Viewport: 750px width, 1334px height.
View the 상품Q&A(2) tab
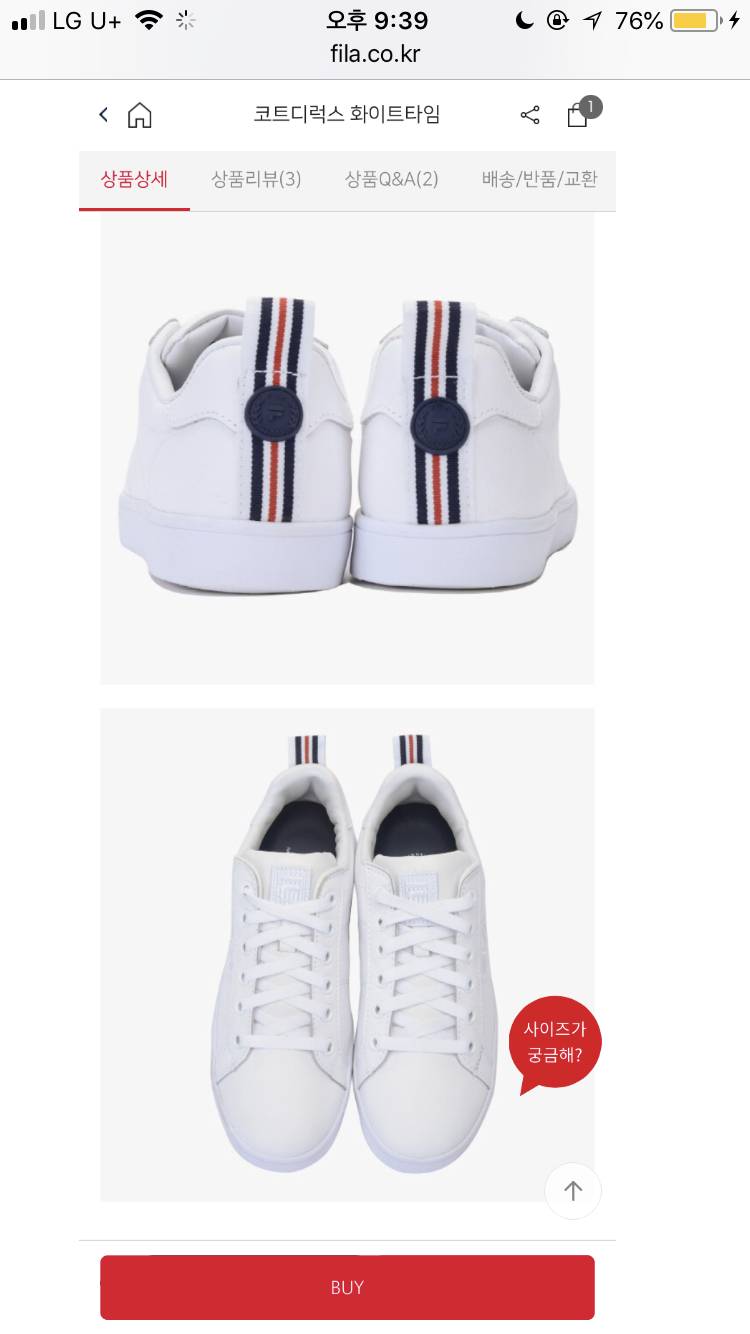[392, 180]
